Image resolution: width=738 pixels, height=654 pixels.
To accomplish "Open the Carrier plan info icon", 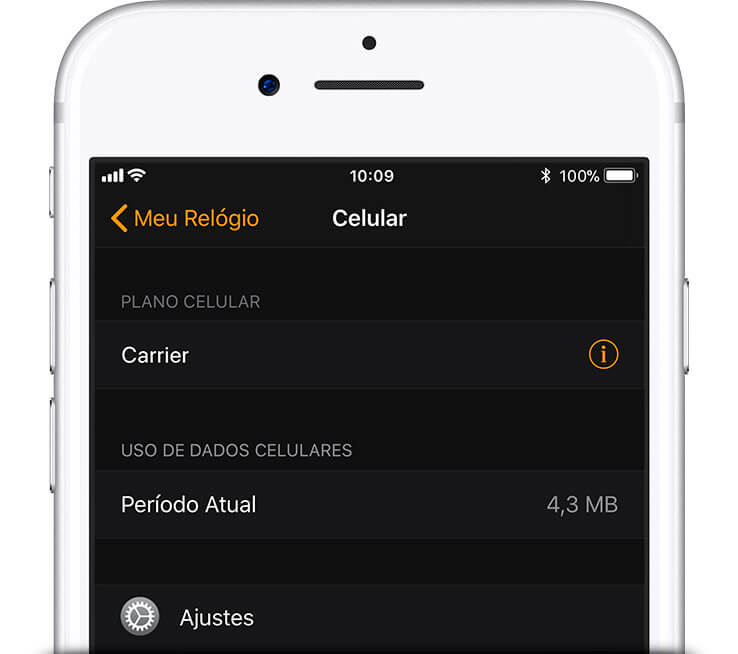I will click(603, 354).
